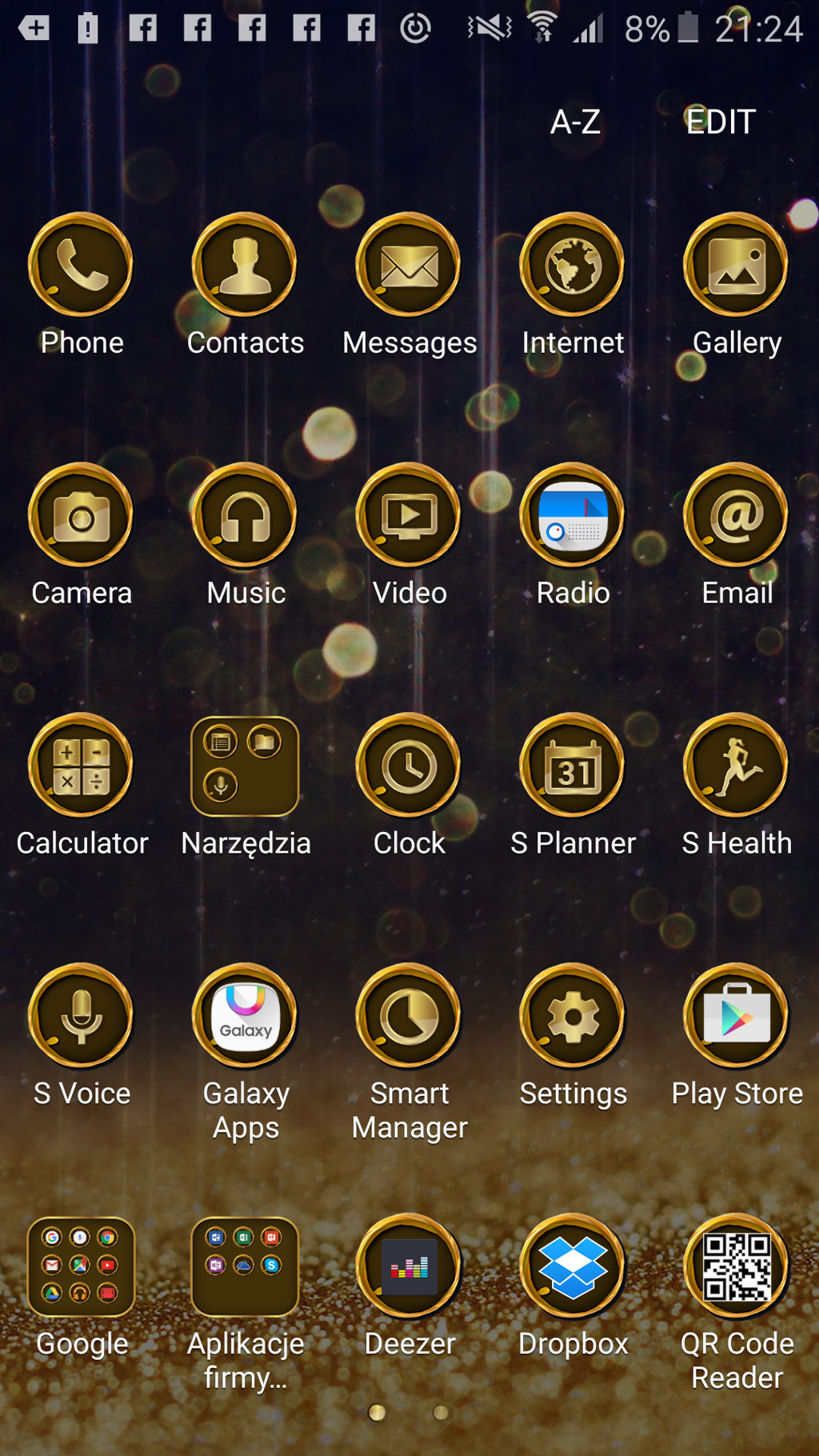Launch Dropbox
Screen dimensions: 819x1456
(x=573, y=1267)
